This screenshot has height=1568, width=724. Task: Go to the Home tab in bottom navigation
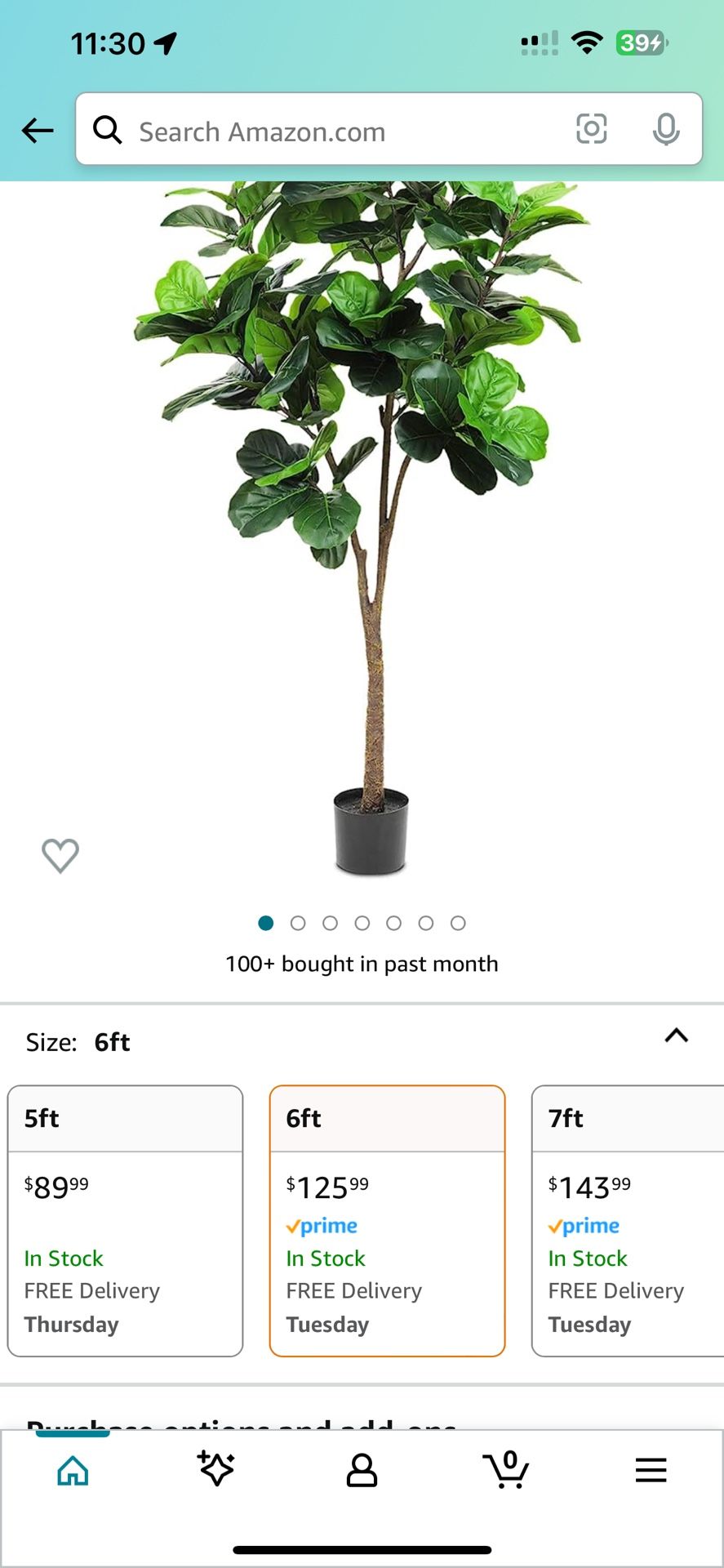pyautogui.click(x=72, y=1468)
